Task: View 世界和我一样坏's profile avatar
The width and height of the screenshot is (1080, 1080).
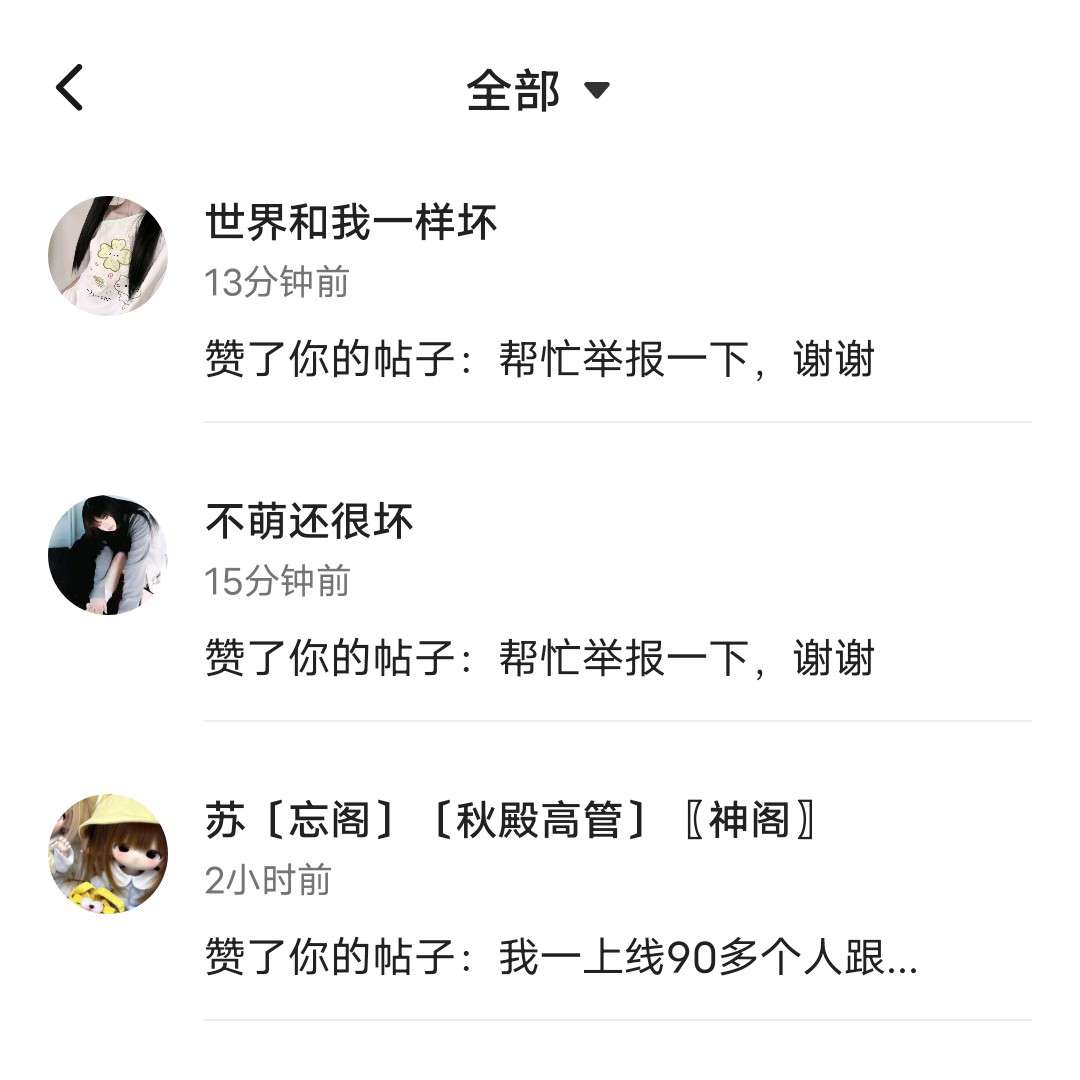Action: tap(108, 255)
